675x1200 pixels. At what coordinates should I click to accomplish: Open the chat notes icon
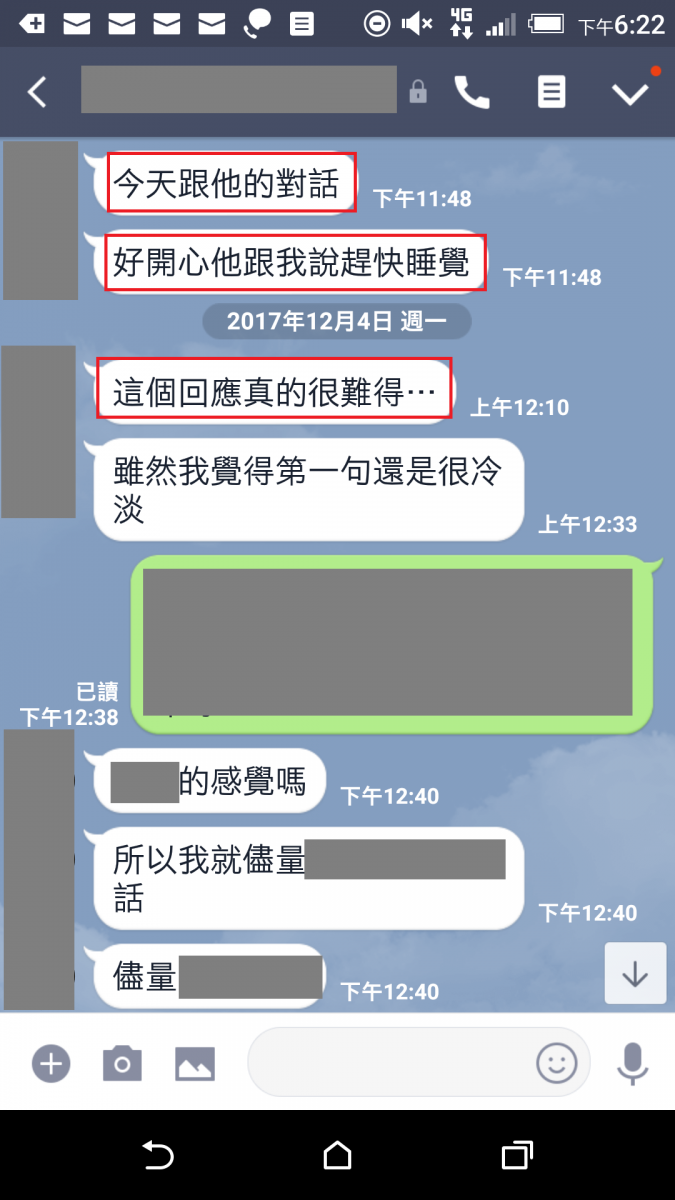click(x=551, y=93)
